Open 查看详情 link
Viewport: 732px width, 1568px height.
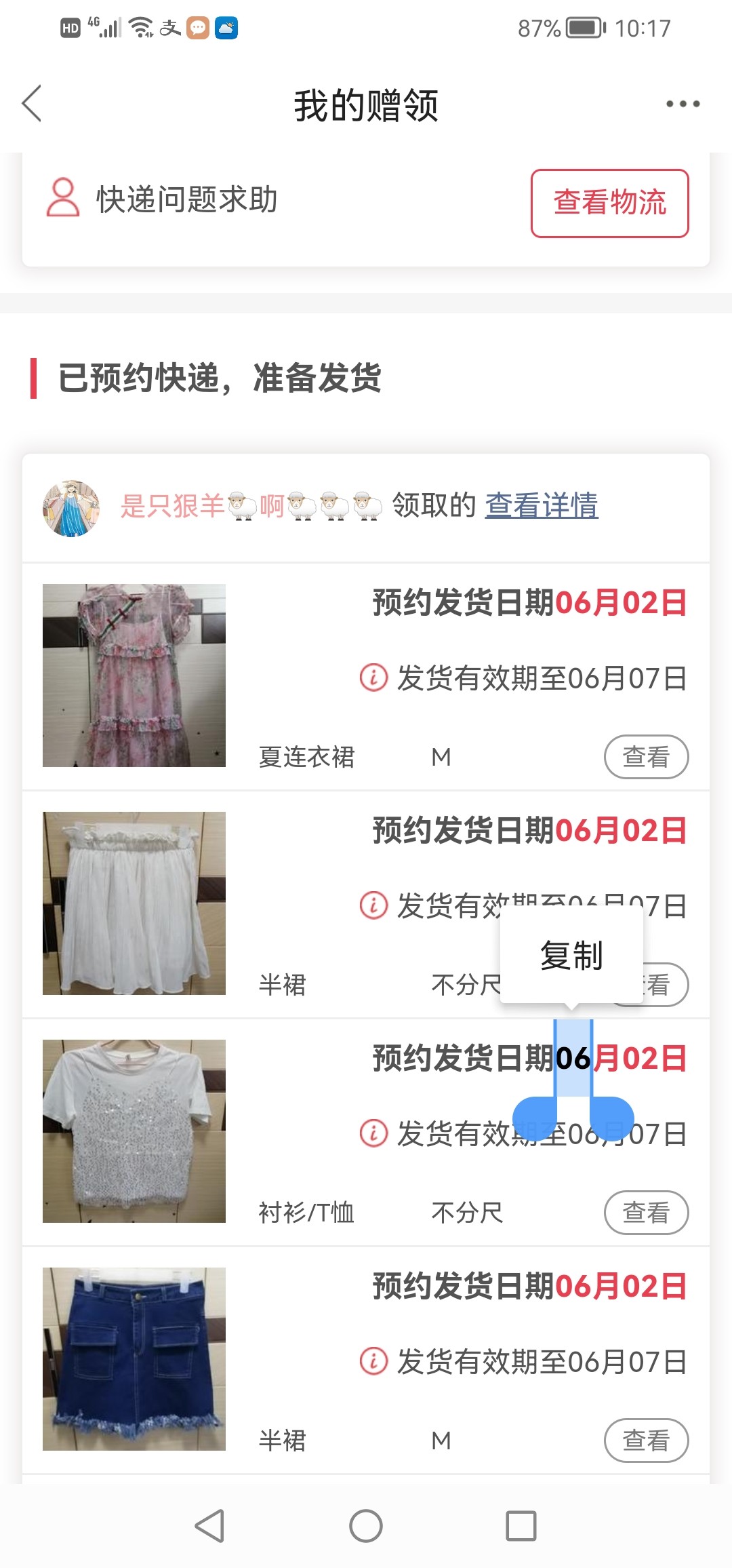click(x=541, y=505)
